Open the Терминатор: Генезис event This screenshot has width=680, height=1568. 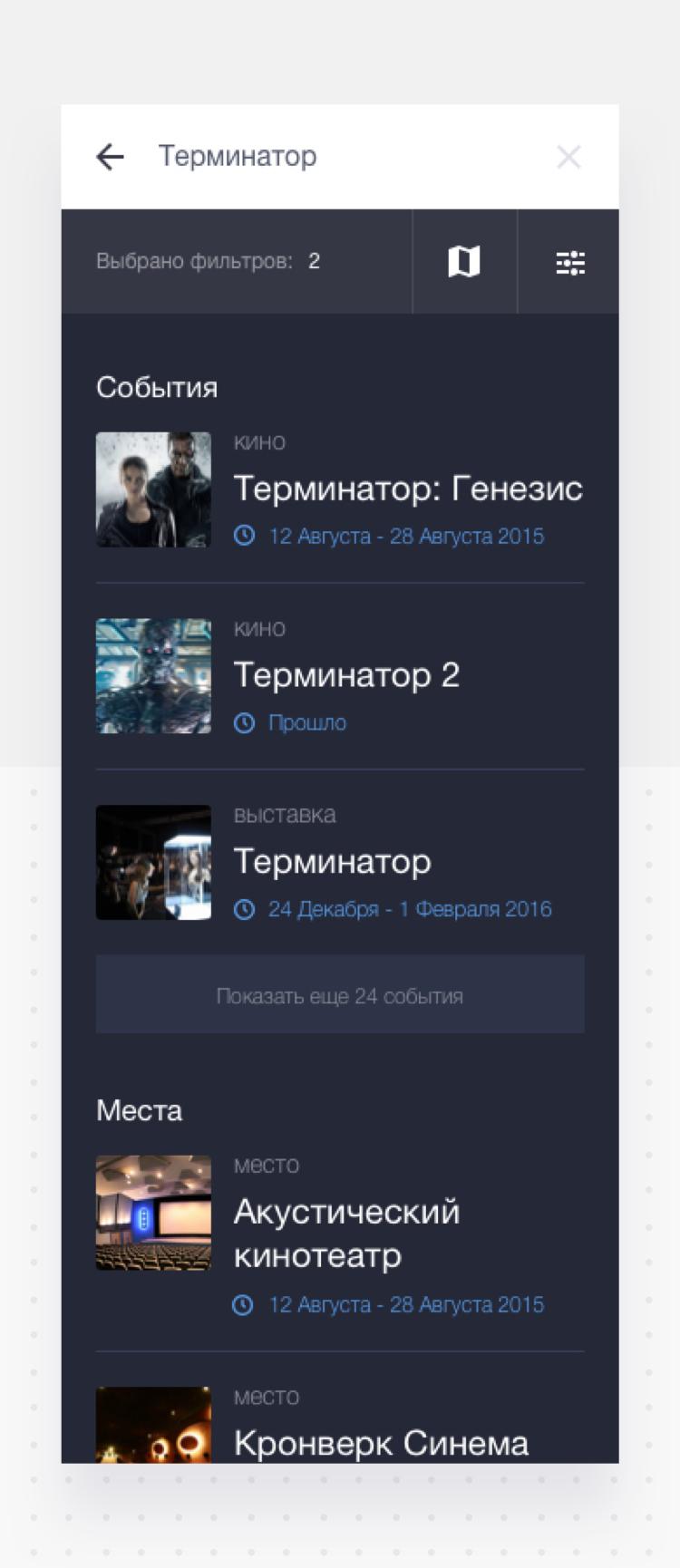[407, 489]
